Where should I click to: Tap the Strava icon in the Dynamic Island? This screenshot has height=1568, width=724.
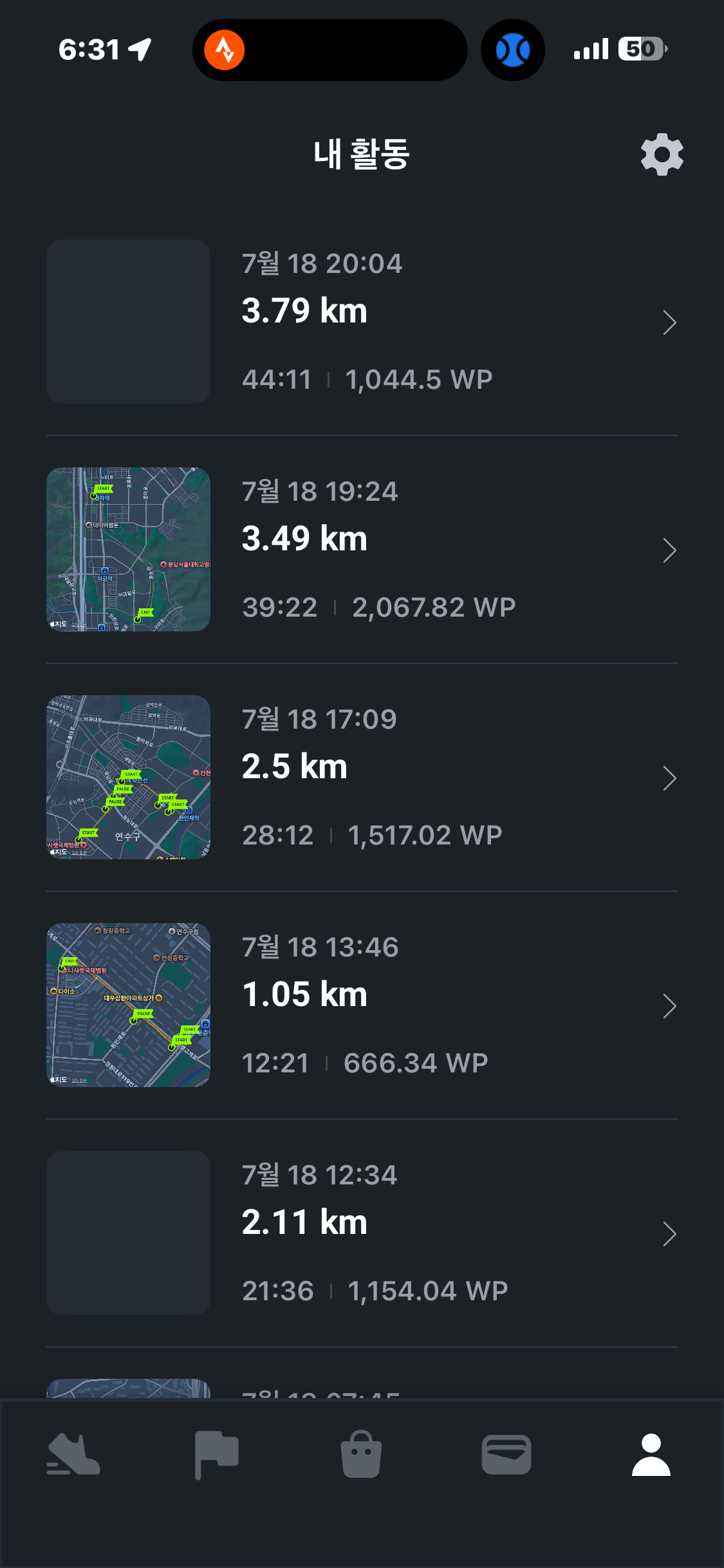click(225, 50)
